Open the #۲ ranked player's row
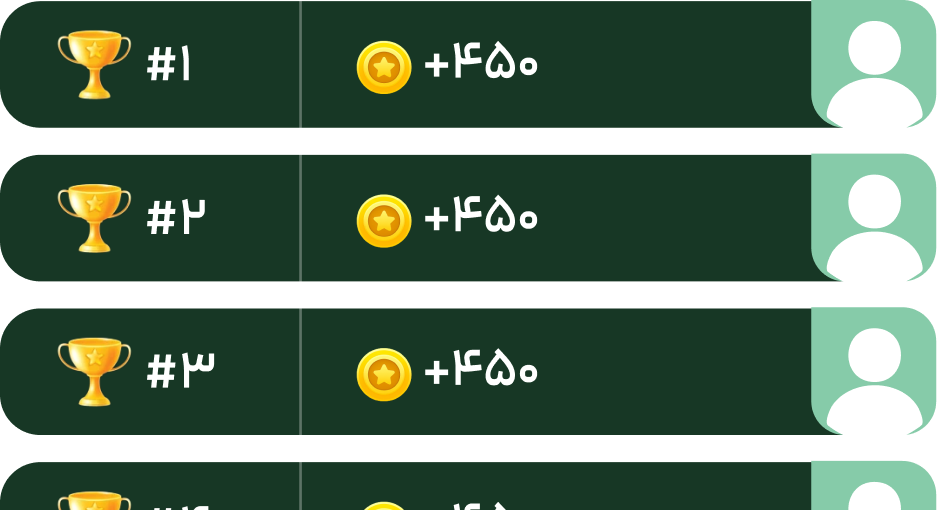The height and width of the screenshot is (510, 938). [x=468, y=218]
